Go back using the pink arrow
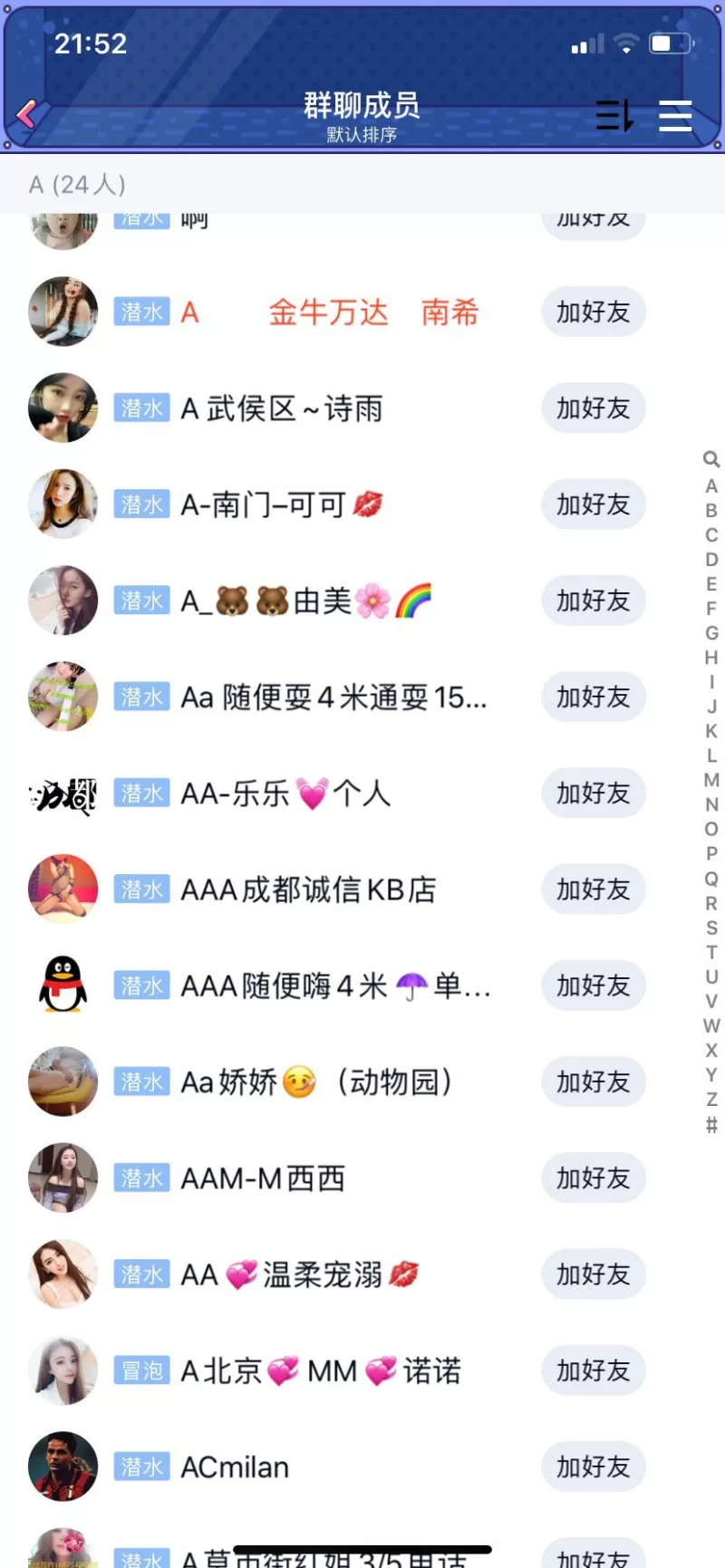Screen dimensions: 725x1568 27,114
